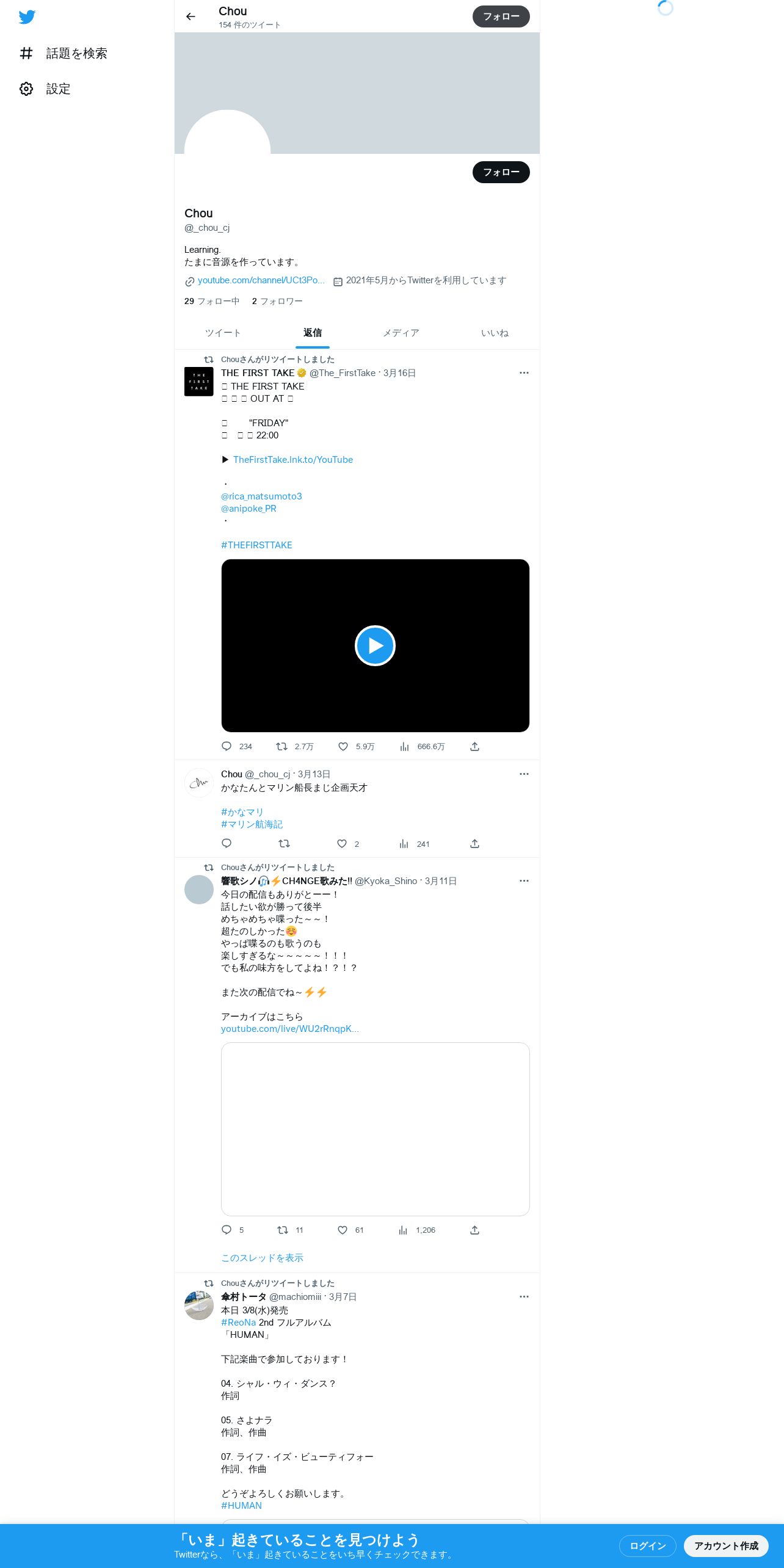The image size is (784, 1568).
Task: Switch to the ツイート tab
Action: click(223, 333)
